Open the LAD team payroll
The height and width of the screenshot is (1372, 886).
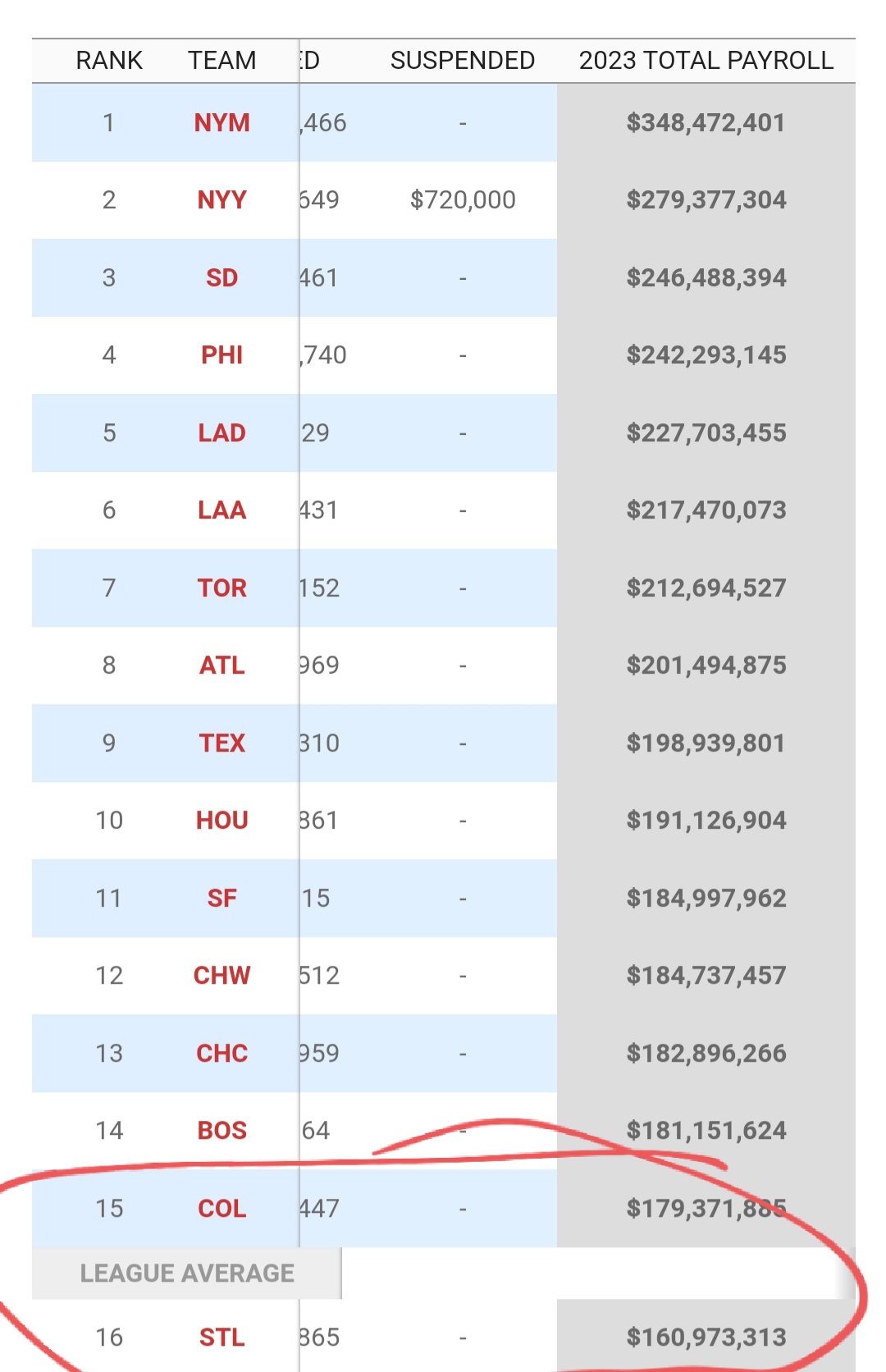[221, 433]
